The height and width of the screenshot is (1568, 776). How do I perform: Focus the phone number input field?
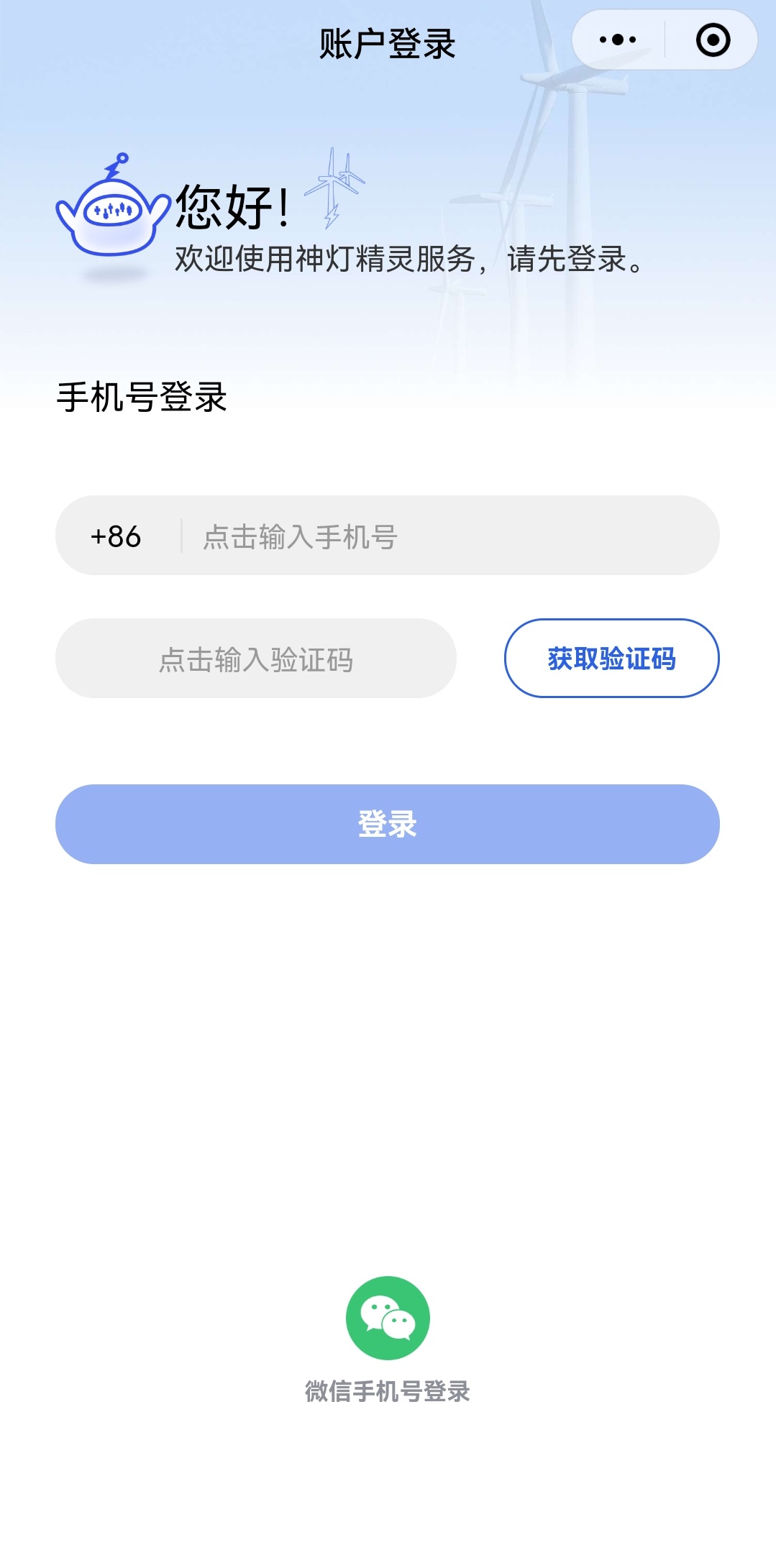pos(446,536)
